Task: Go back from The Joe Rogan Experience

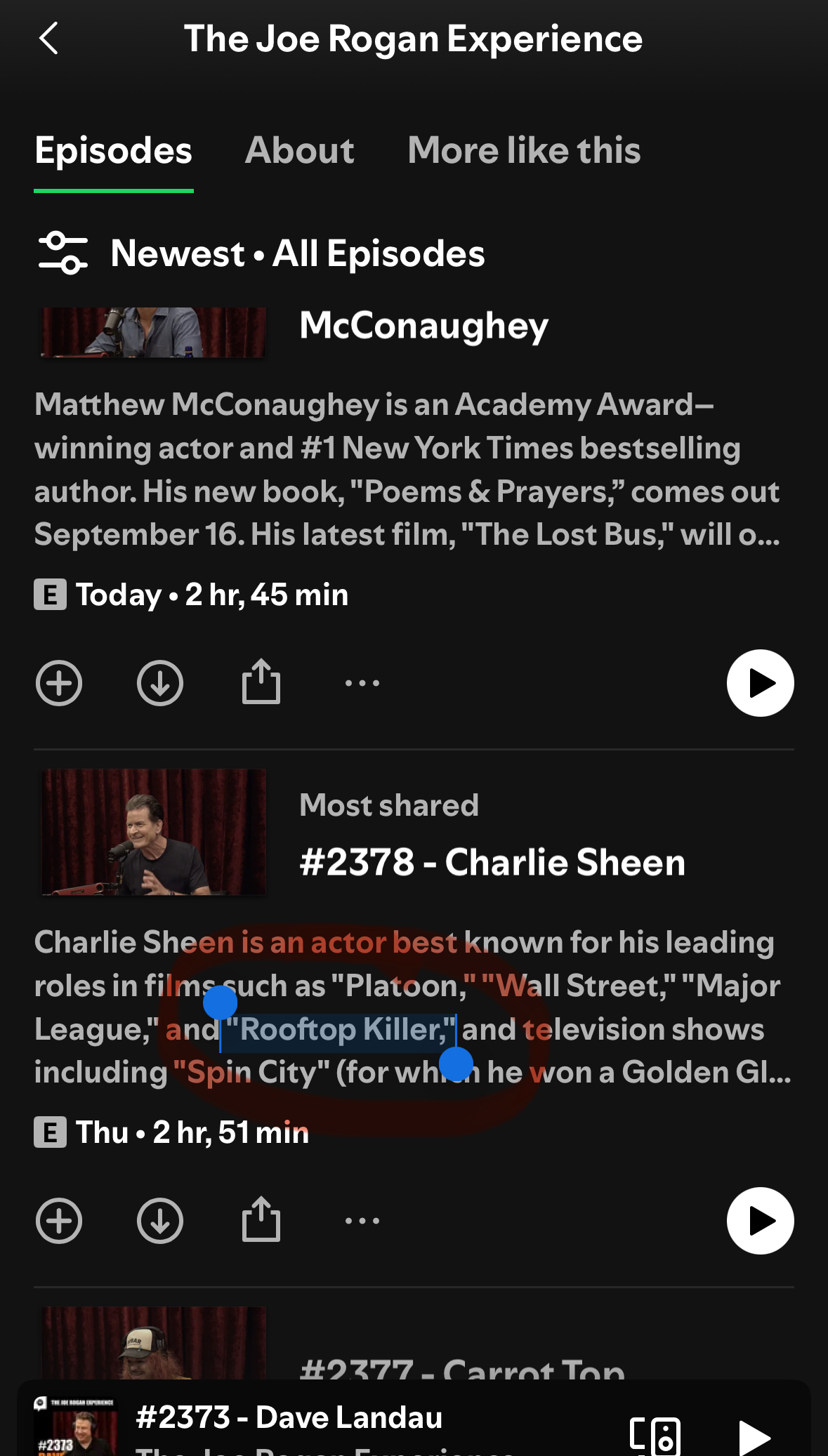Action: coord(48,39)
